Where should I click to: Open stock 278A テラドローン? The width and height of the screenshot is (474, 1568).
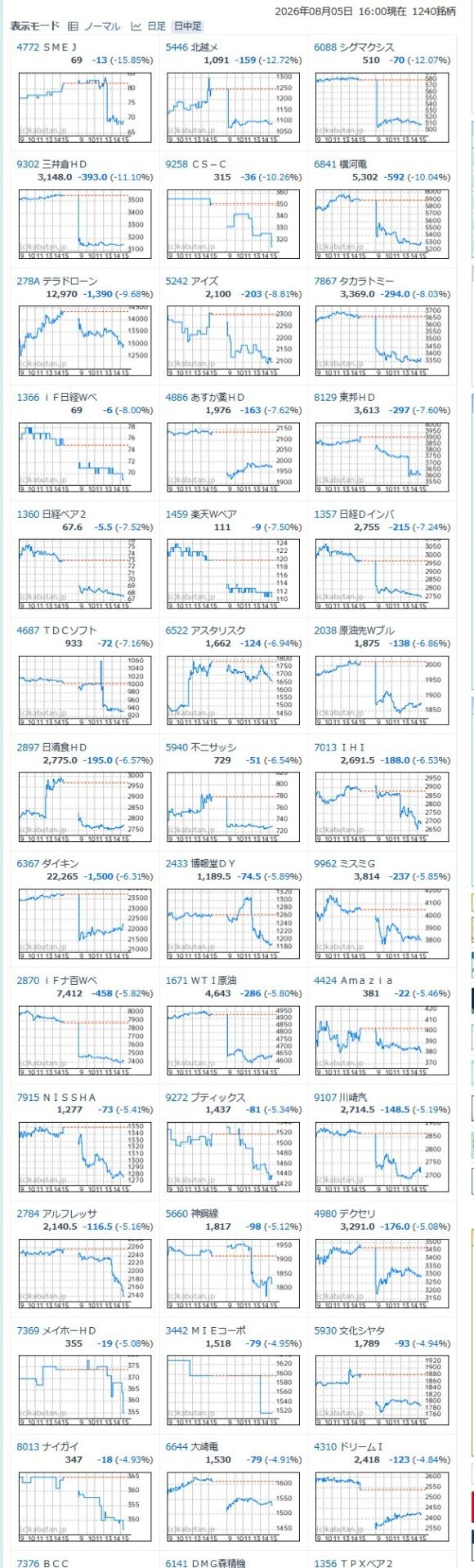53,281
